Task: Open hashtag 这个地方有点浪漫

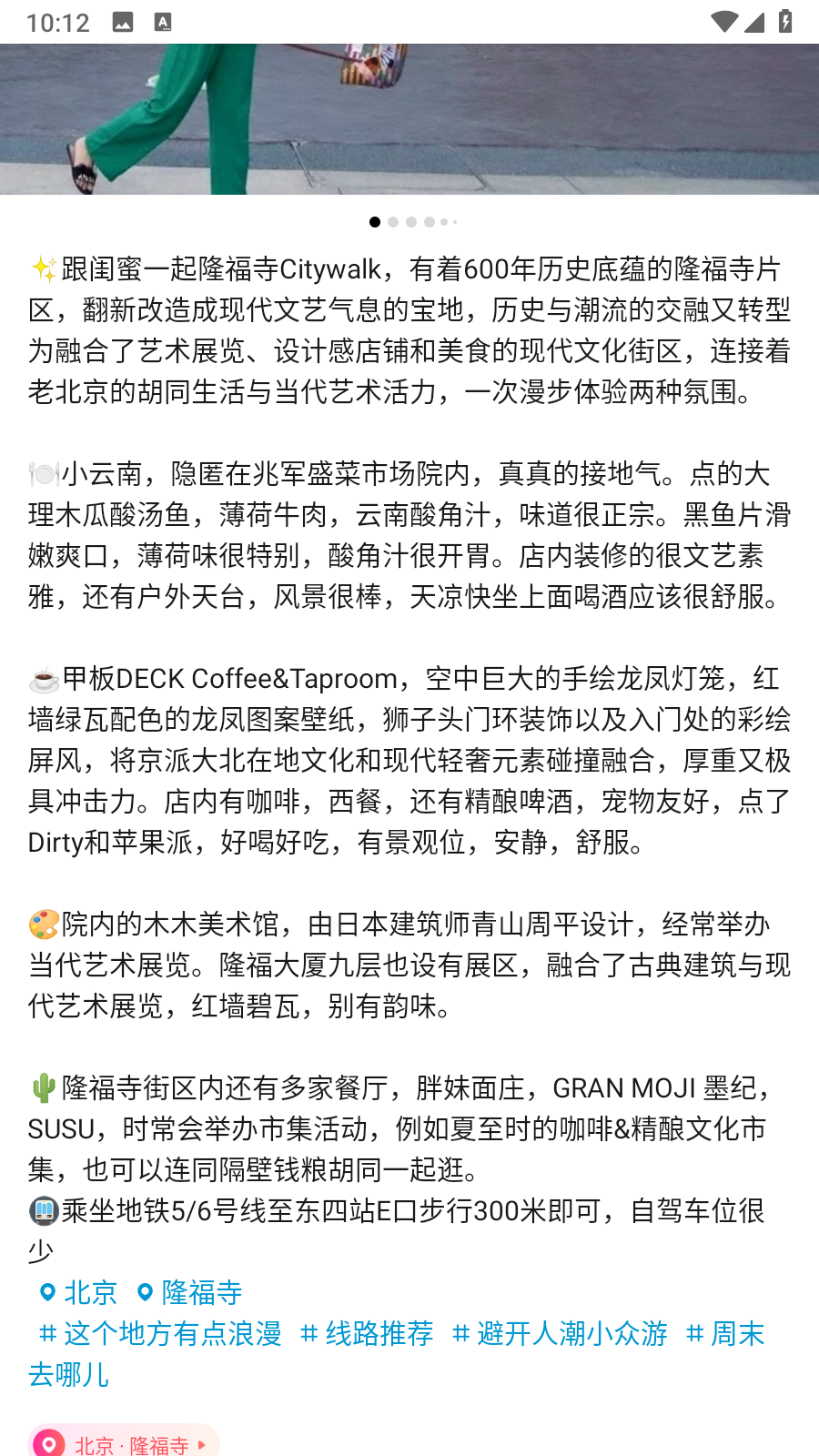Action: coord(160,1334)
